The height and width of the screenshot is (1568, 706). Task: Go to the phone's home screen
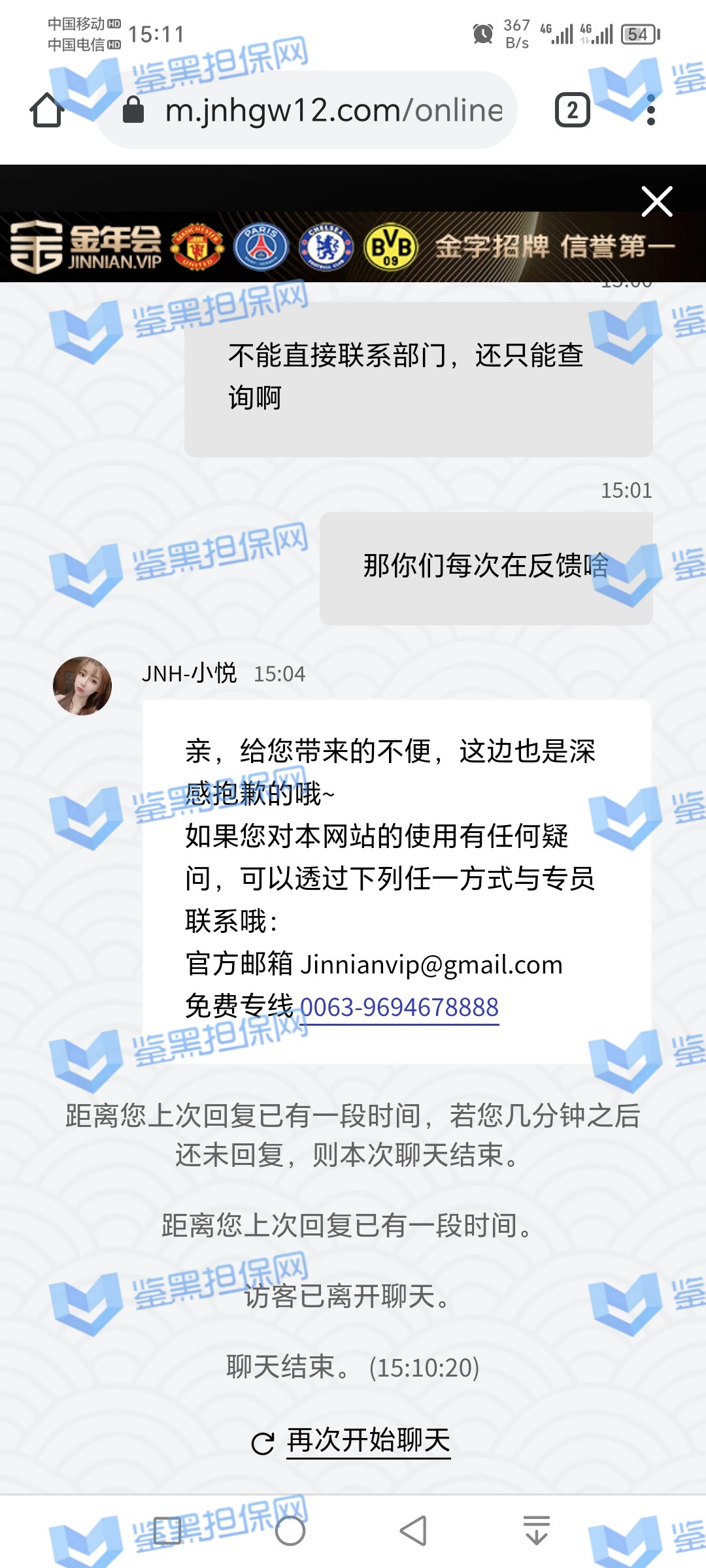click(290, 1531)
